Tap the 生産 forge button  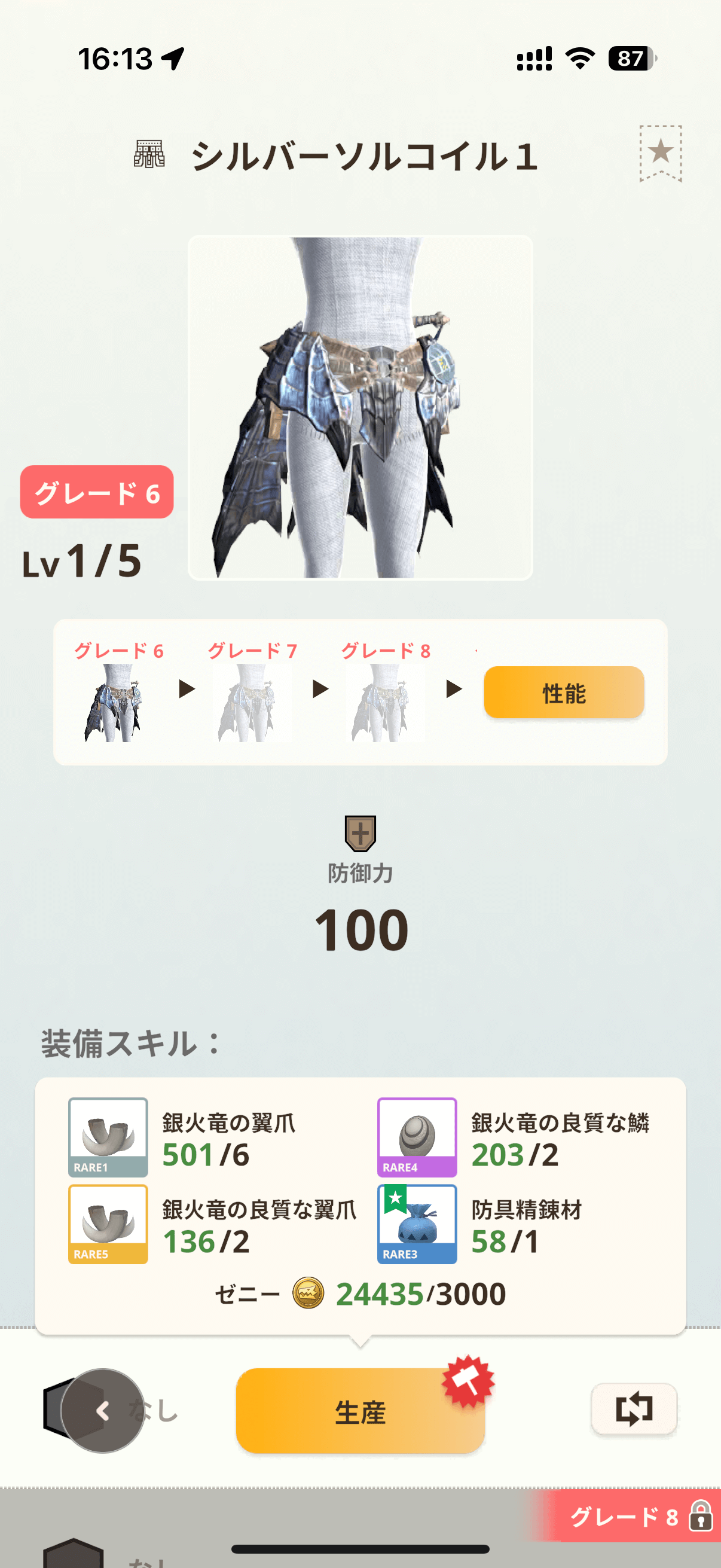pyautogui.click(x=359, y=1411)
